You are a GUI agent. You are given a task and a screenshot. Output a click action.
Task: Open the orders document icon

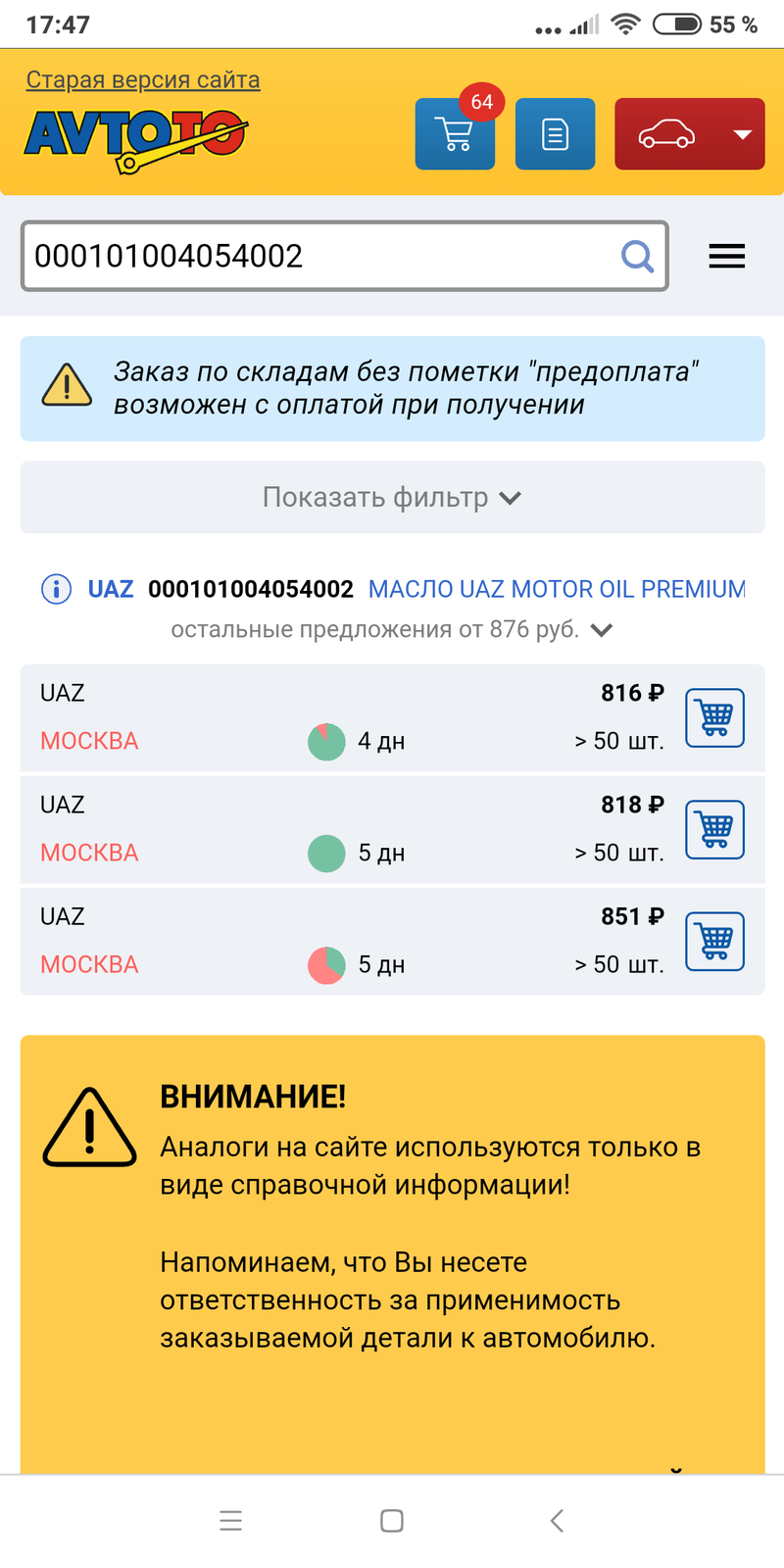point(555,134)
